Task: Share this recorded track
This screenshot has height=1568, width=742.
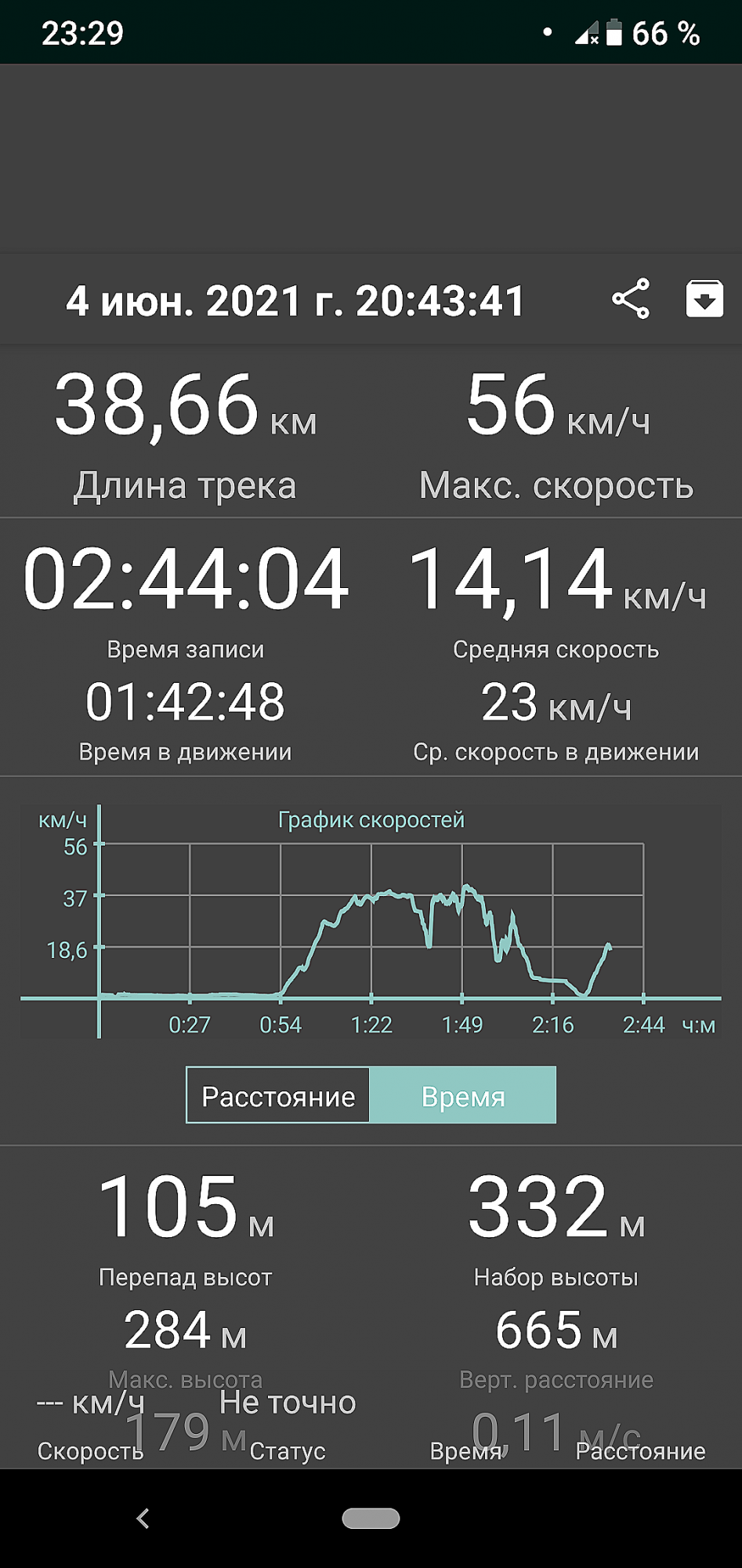Action: pos(631,299)
